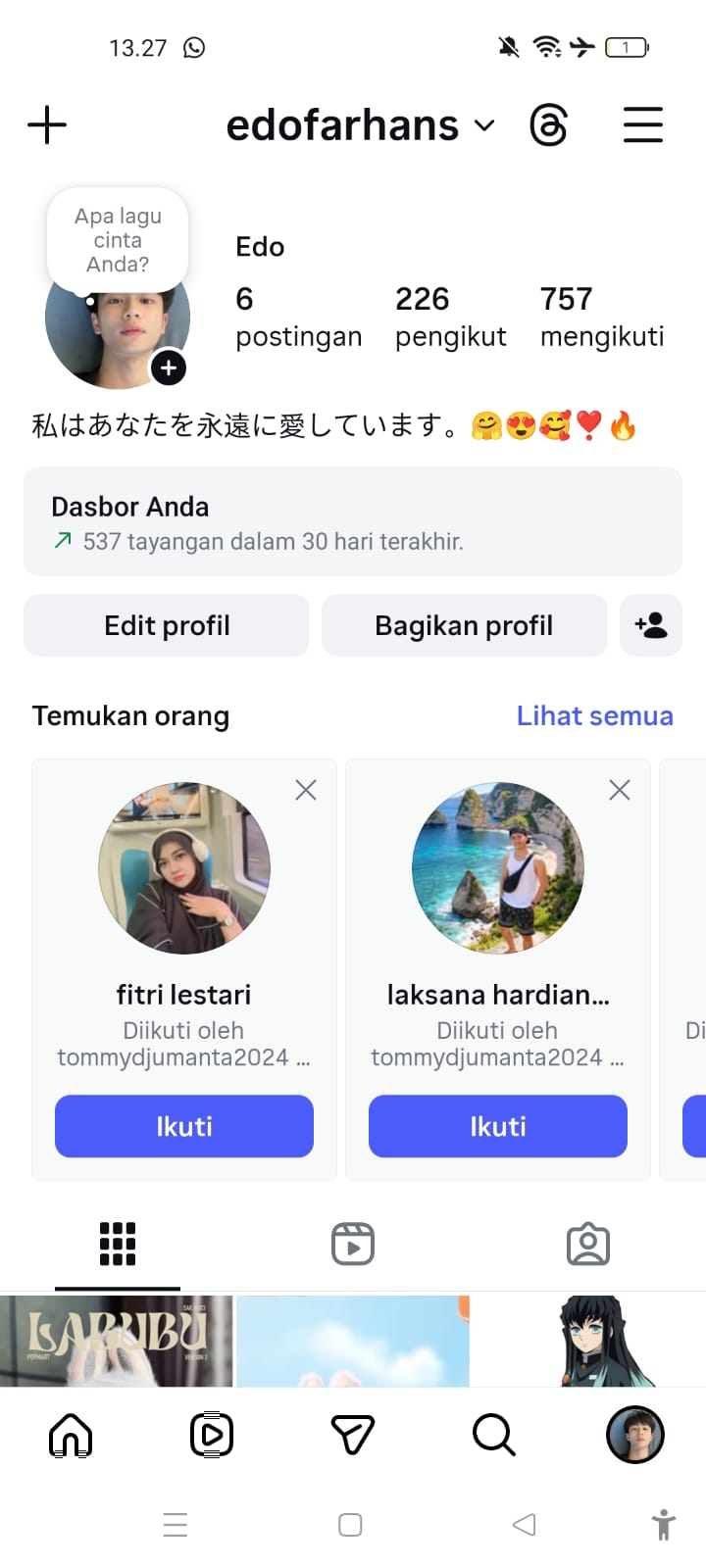The height and width of the screenshot is (1568, 706).
Task: Switch to the tagged photos tab
Action: 588,1244
